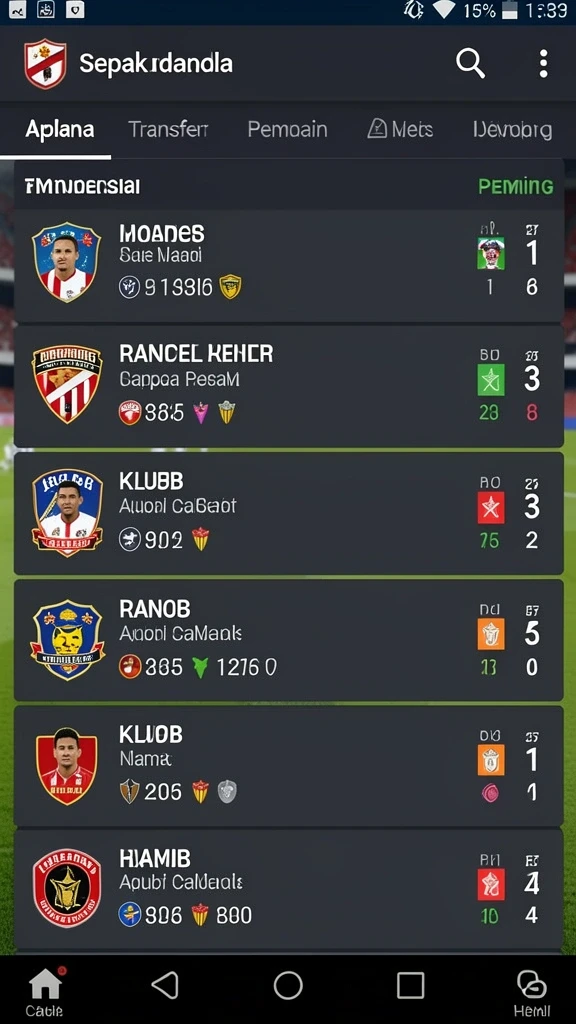
Task: Open the KLUBB row
Action: (x=289, y=513)
